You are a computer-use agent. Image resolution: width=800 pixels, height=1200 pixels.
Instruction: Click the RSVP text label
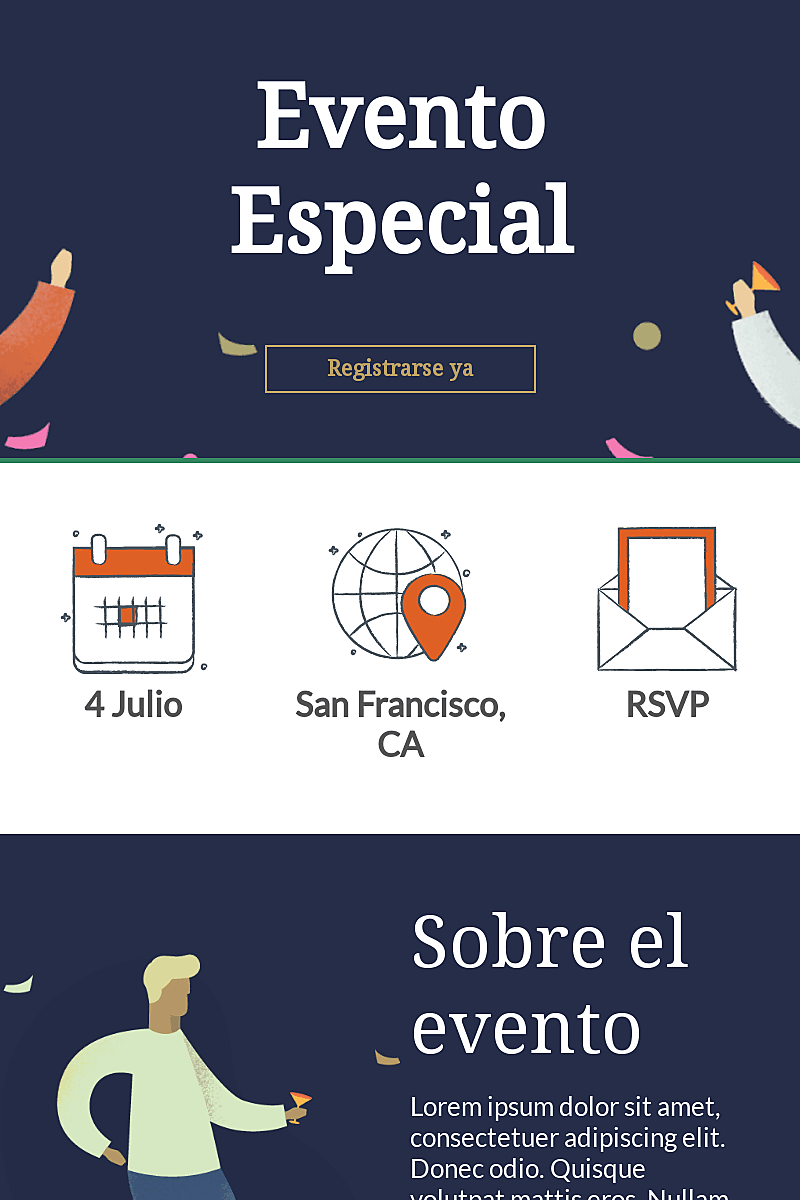665,705
